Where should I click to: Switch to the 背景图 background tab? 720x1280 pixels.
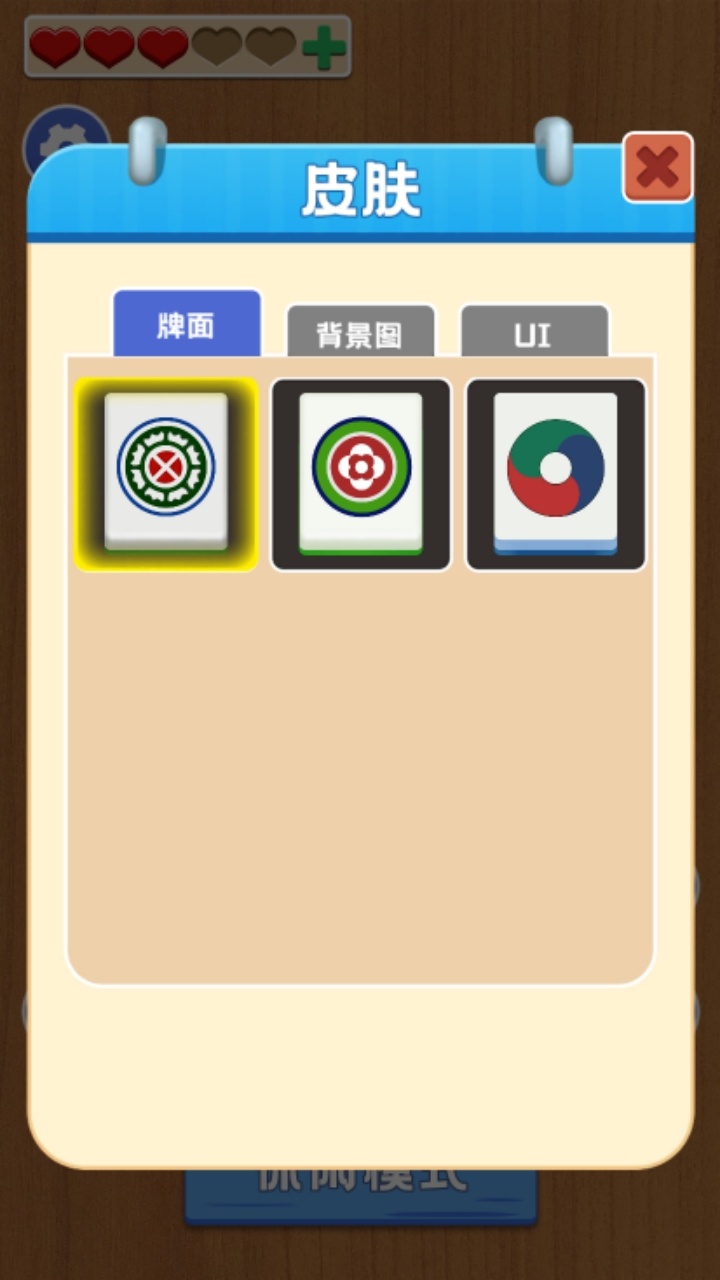tap(360, 334)
